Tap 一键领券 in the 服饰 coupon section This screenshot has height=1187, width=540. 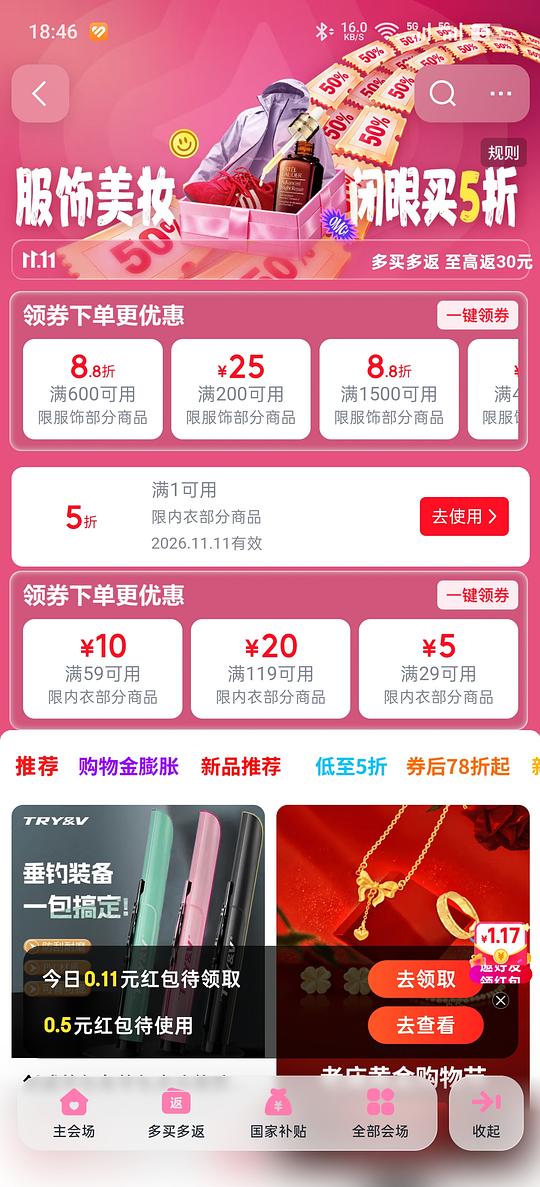478,315
